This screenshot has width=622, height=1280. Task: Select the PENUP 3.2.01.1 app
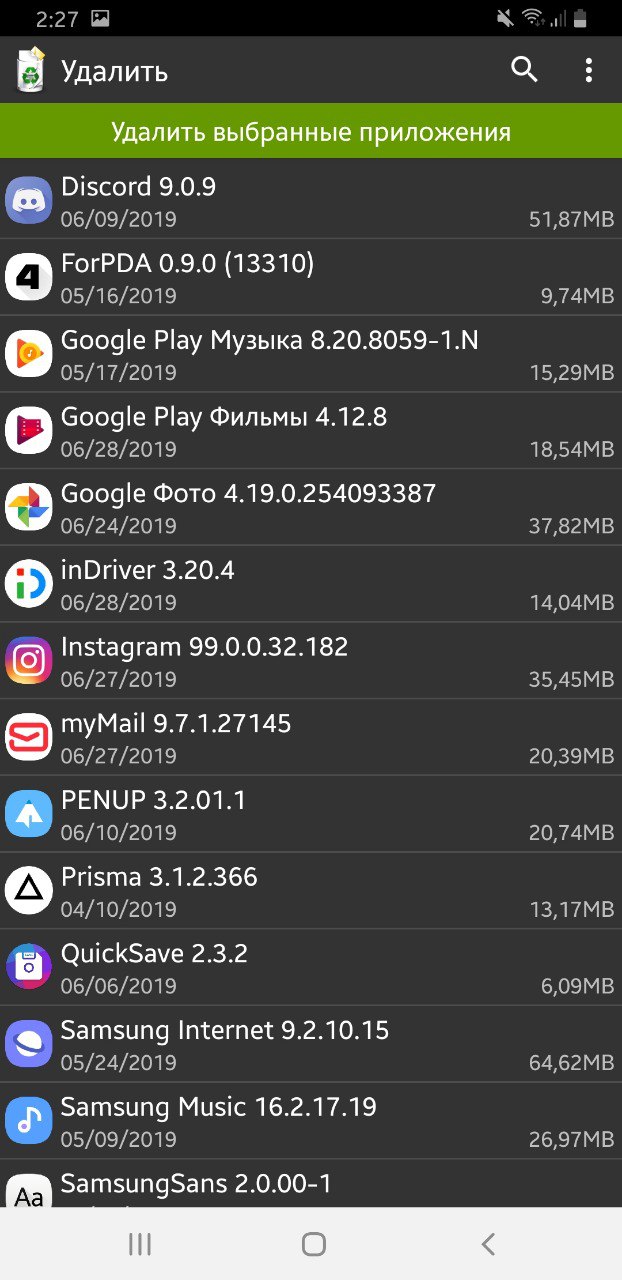[311, 814]
